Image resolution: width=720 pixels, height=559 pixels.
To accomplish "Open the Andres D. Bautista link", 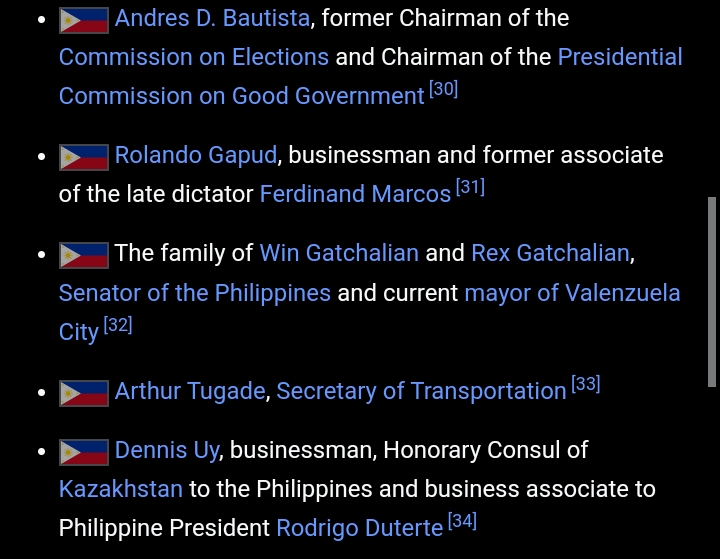I will pyautogui.click(x=212, y=19).
